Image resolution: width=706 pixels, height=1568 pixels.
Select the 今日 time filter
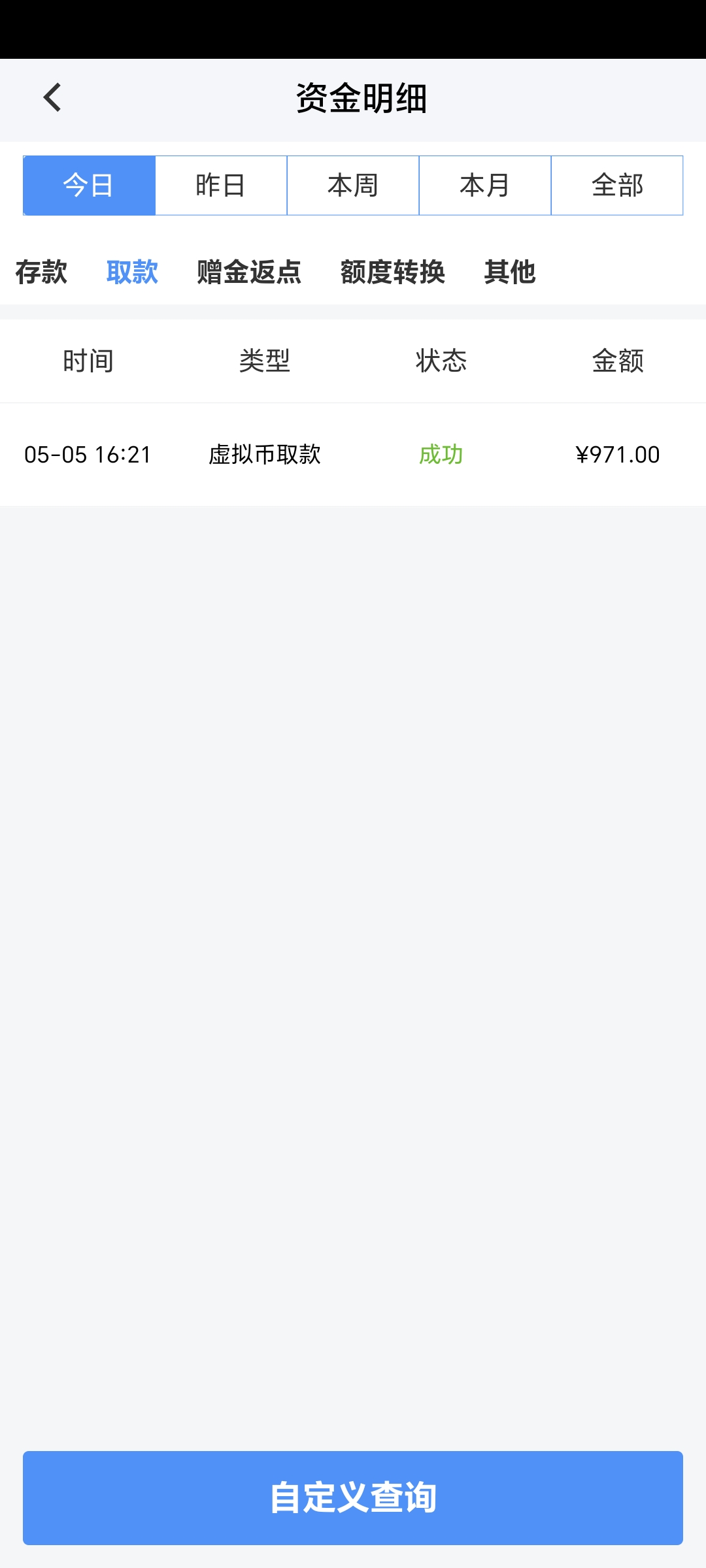point(89,186)
